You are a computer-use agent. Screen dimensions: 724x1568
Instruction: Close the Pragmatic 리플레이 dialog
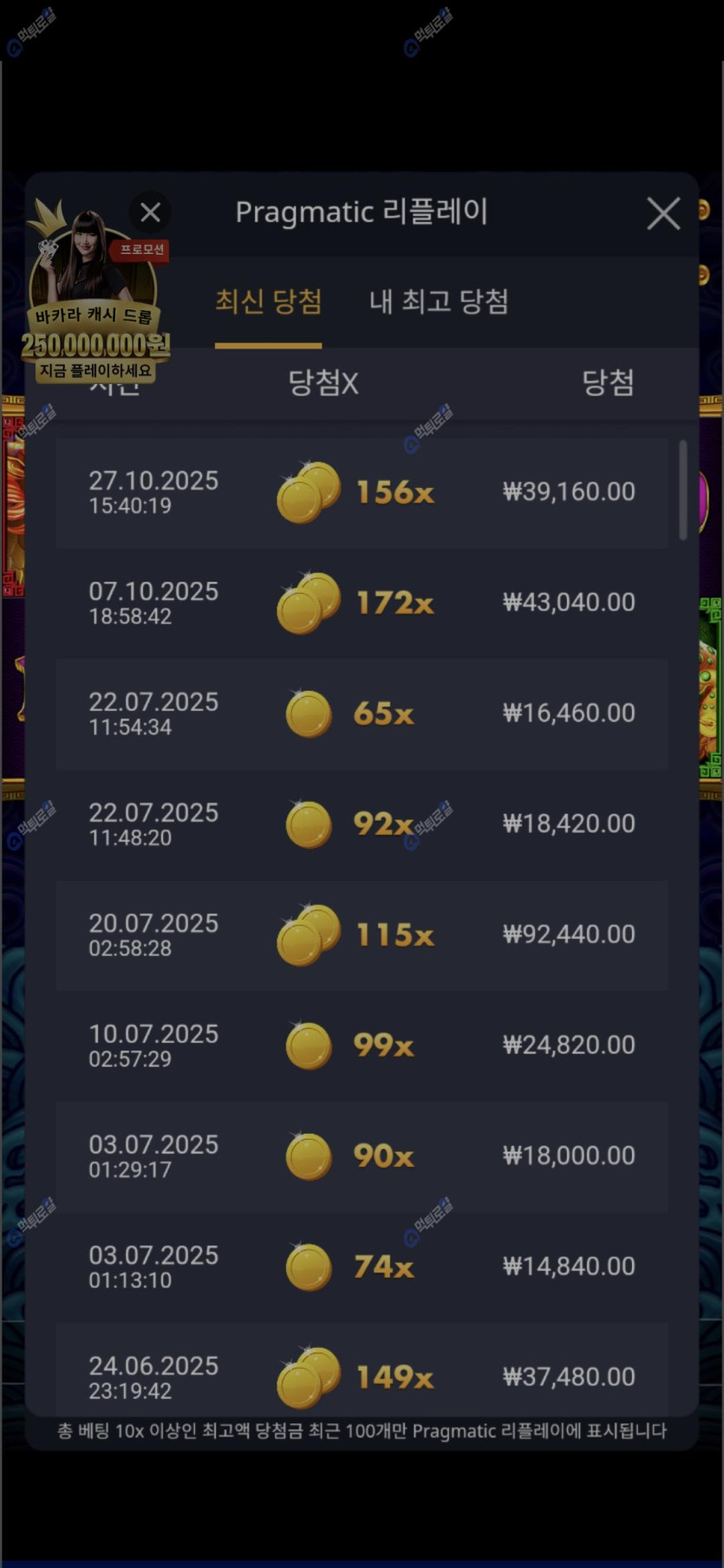pyautogui.click(x=663, y=213)
